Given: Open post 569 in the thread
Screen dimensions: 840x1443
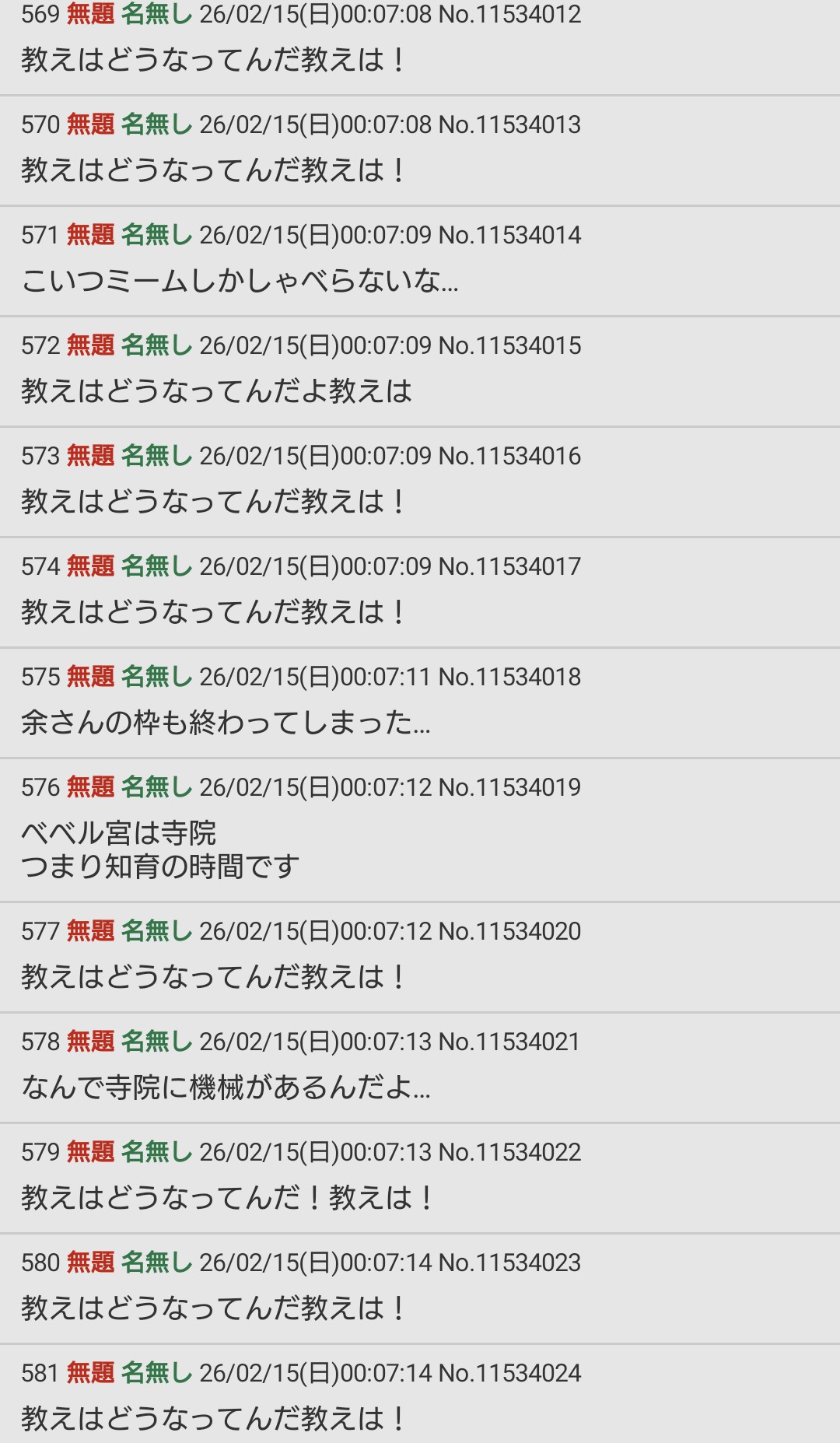Looking at the screenshot, I should tap(420, 43).
